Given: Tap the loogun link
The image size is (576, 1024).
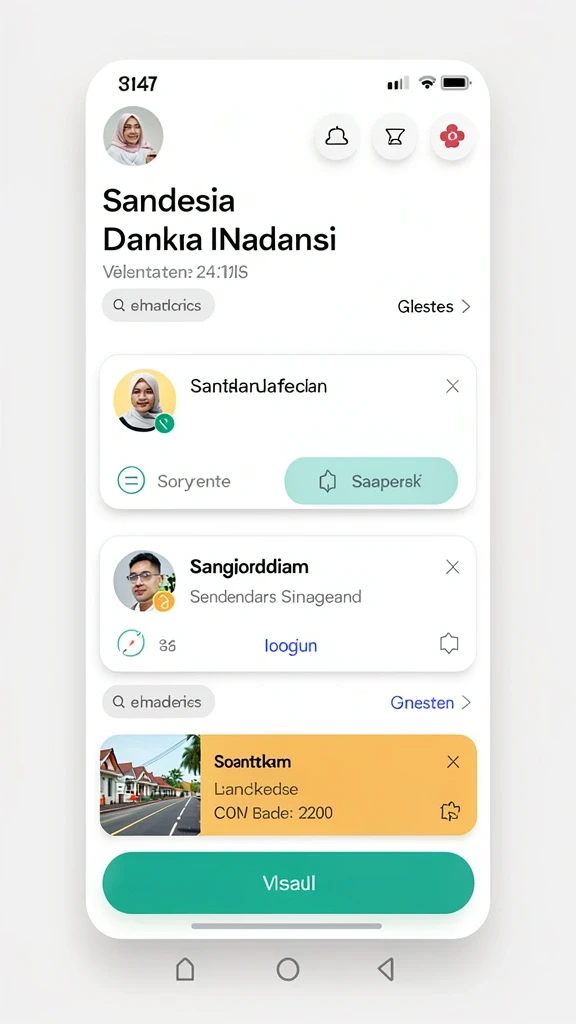Looking at the screenshot, I should pyautogui.click(x=291, y=646).
